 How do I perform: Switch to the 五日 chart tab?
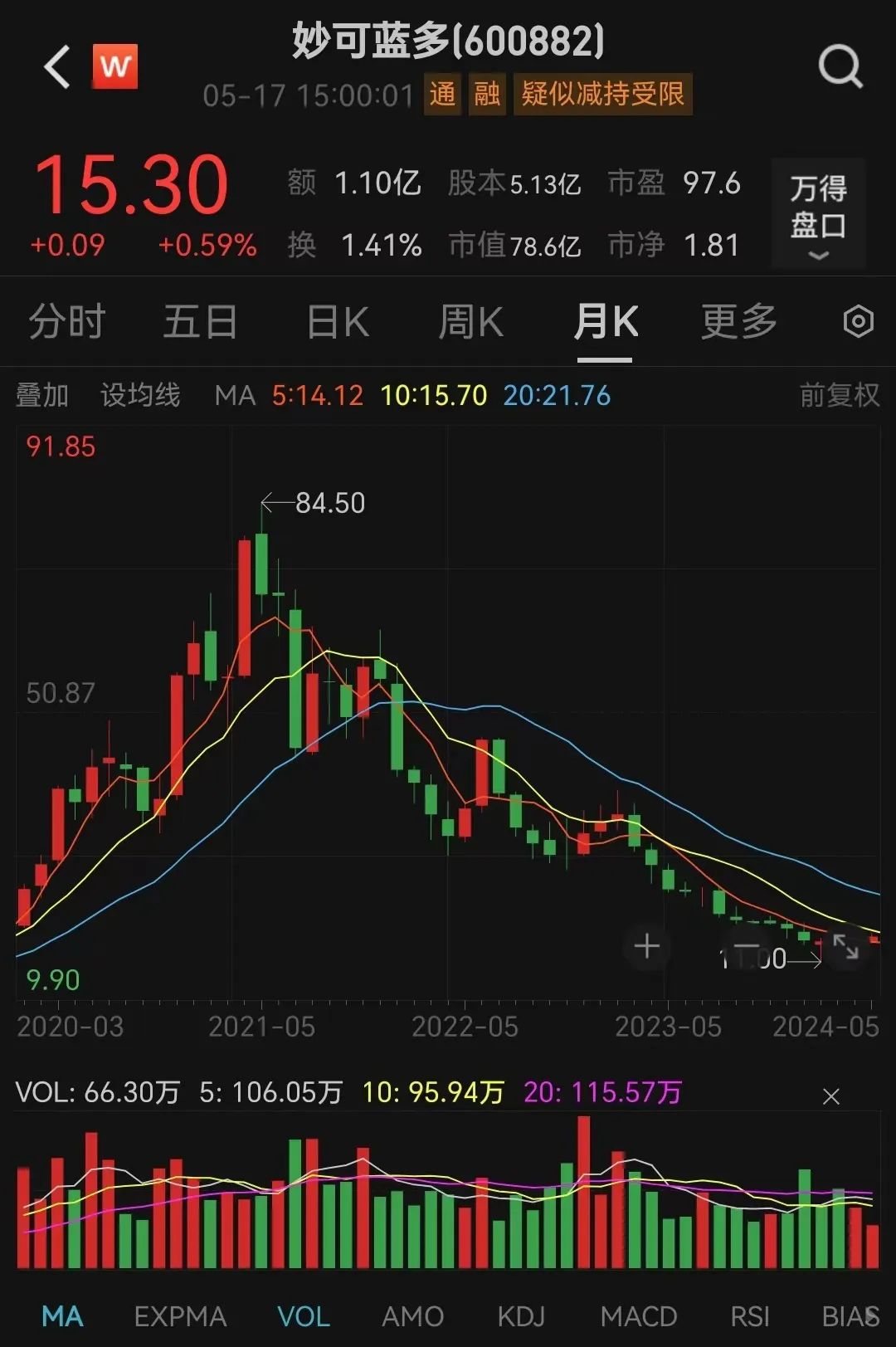click(200, 322)
